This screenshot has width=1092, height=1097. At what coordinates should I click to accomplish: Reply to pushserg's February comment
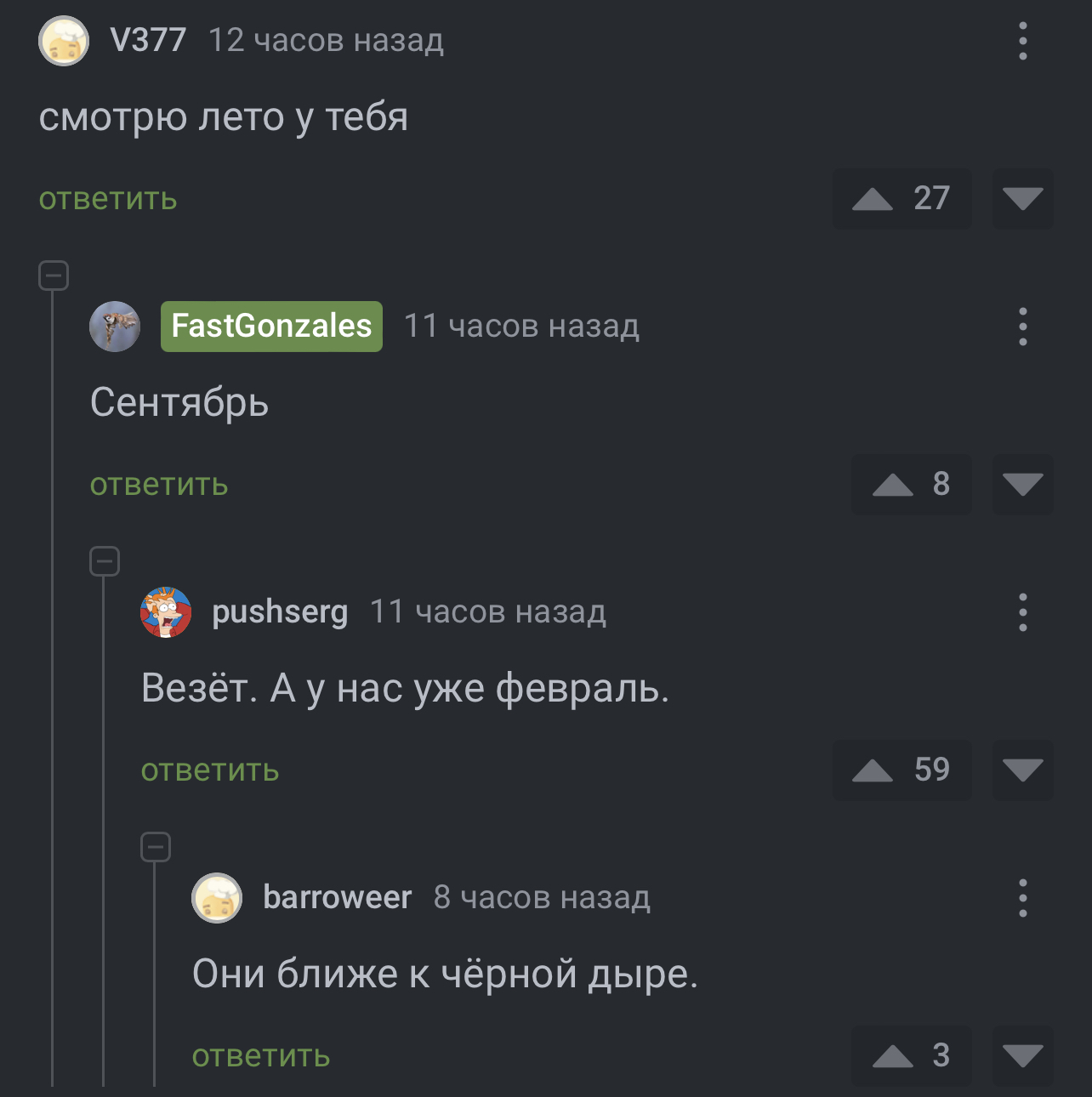[x=210, y=770]
